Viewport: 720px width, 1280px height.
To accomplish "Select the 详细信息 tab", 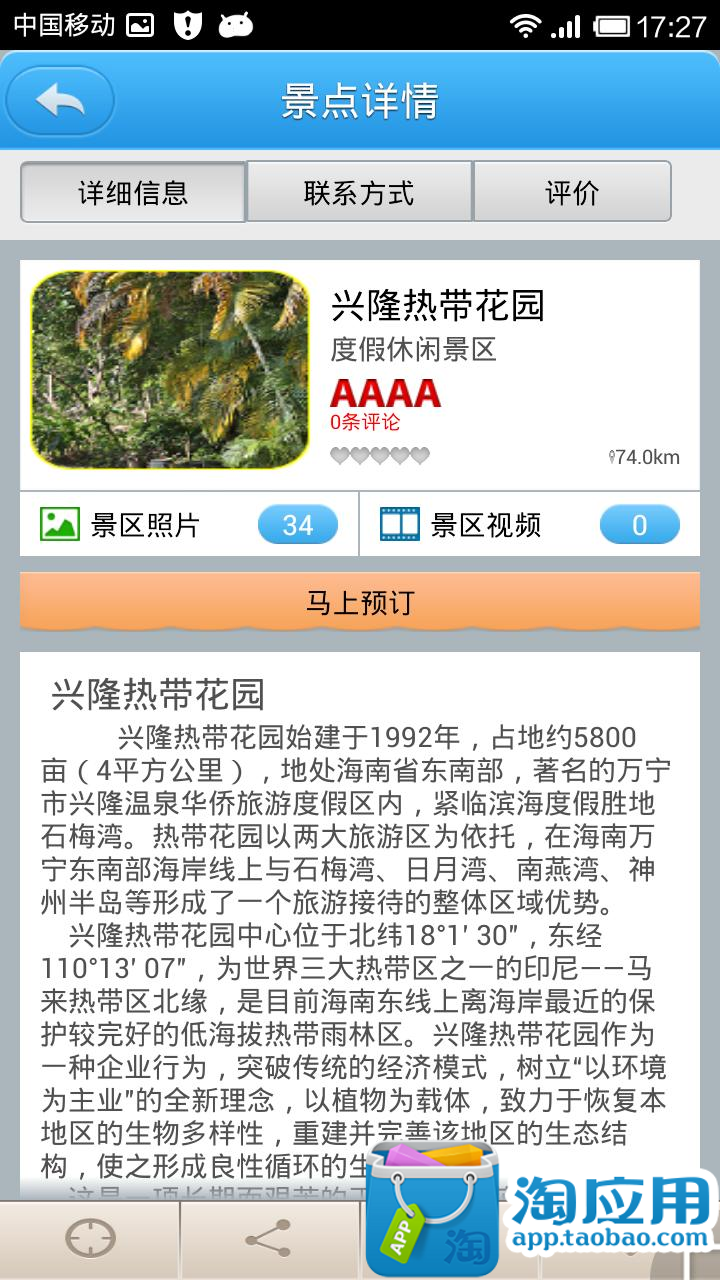I will click(133, 192).
